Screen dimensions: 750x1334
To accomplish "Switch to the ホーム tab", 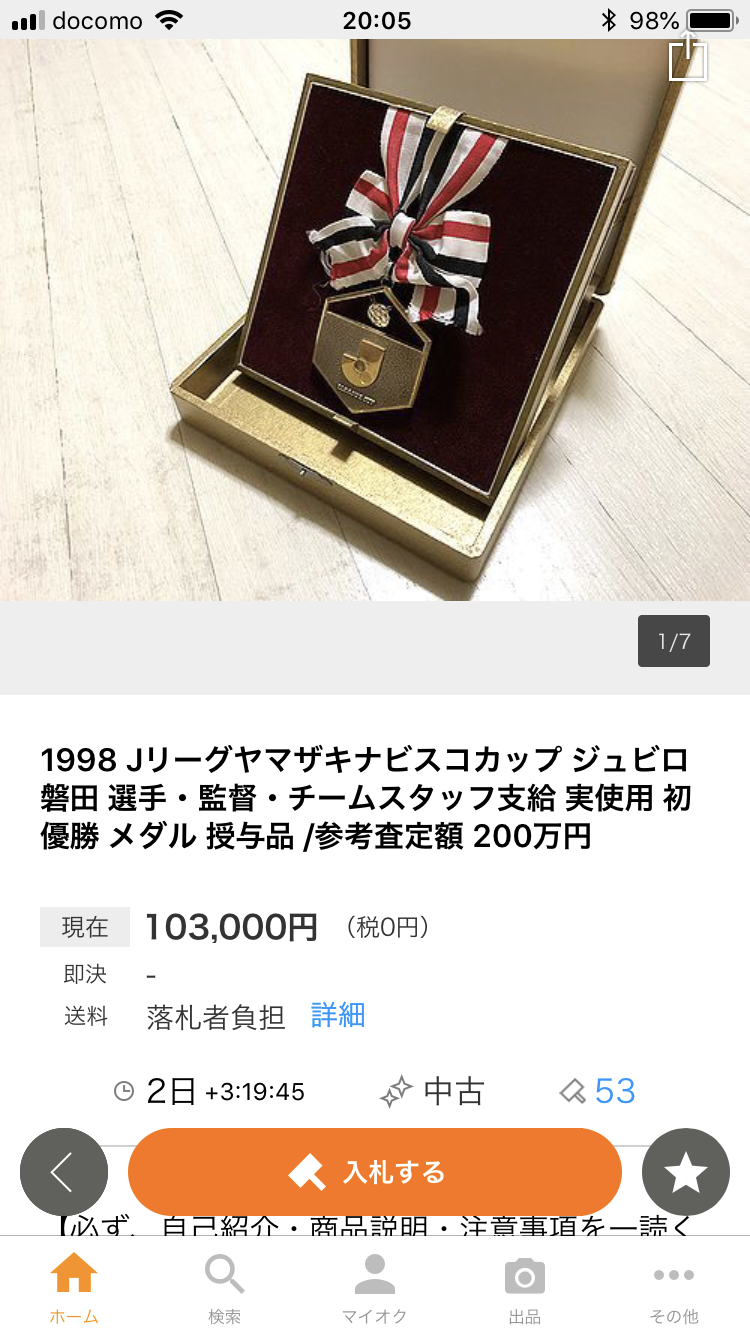I will tap(74, 1288).
